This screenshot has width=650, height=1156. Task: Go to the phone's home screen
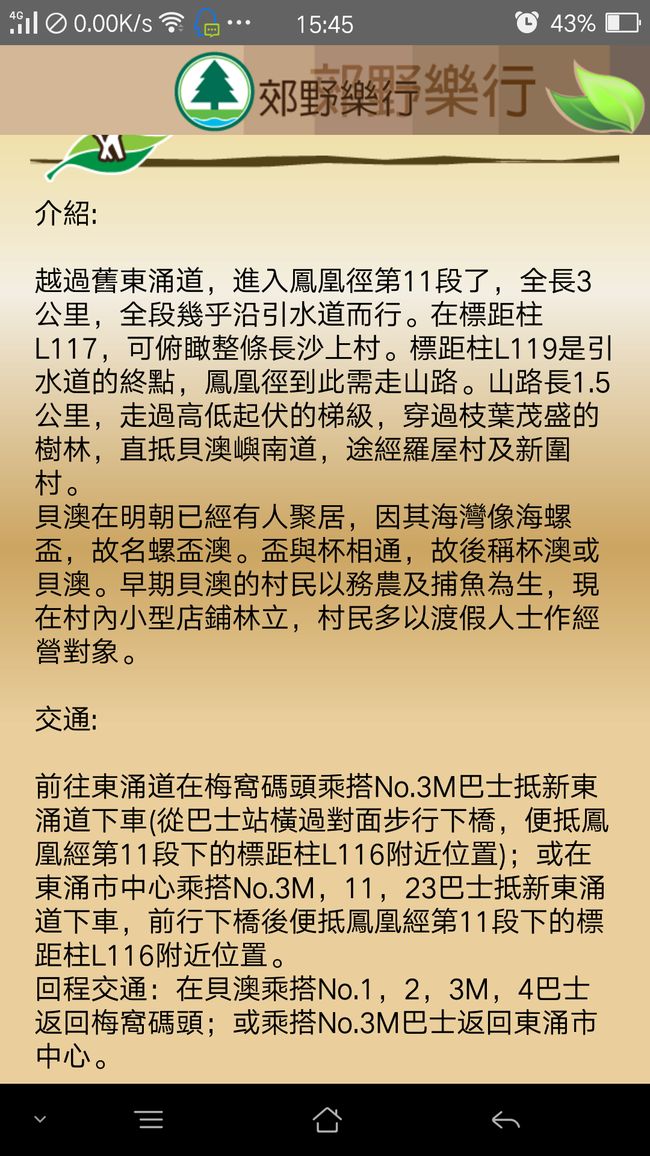(x=327, y=1119)
